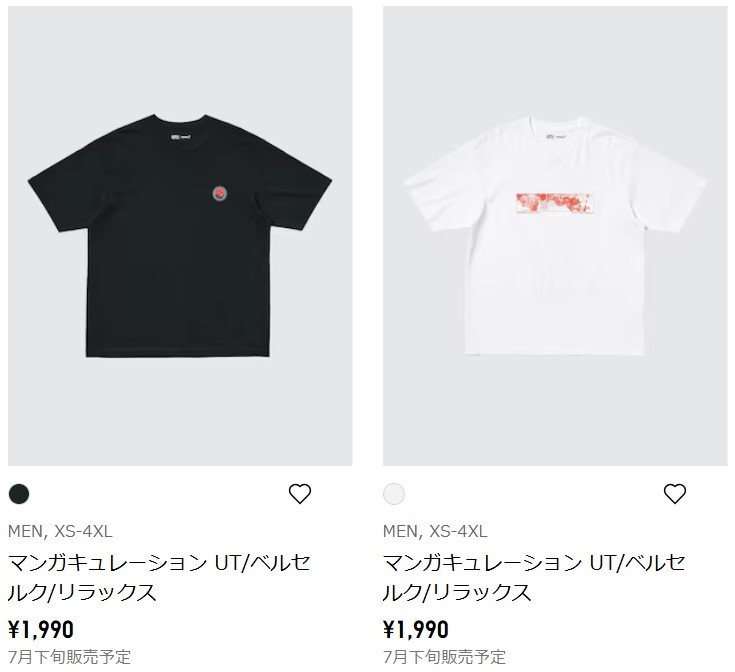Image resolution: width=735 pixels, height=672 pixels.
Task: Open the white Berserk T-shirt product
Action: [555, 236]
